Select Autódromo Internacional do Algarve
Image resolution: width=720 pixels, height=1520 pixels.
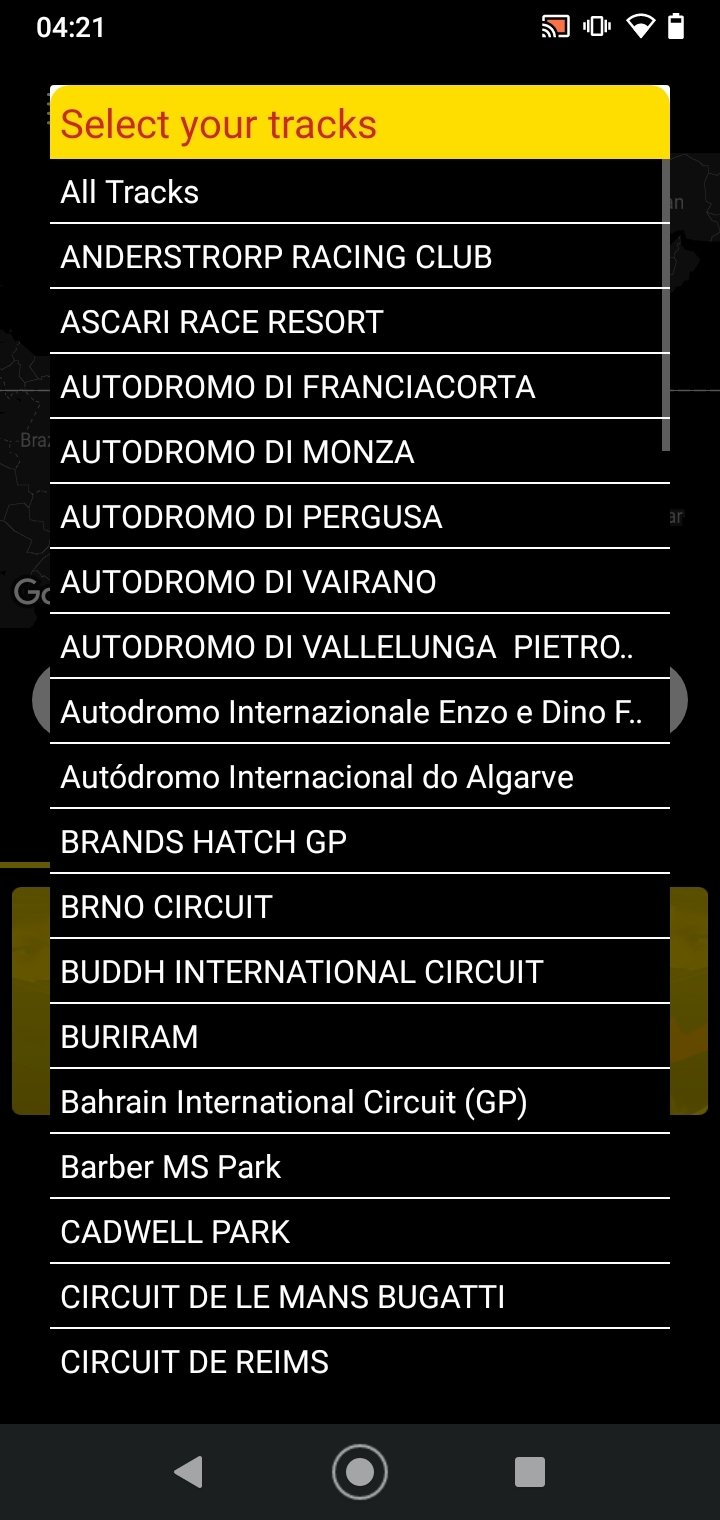359,776
